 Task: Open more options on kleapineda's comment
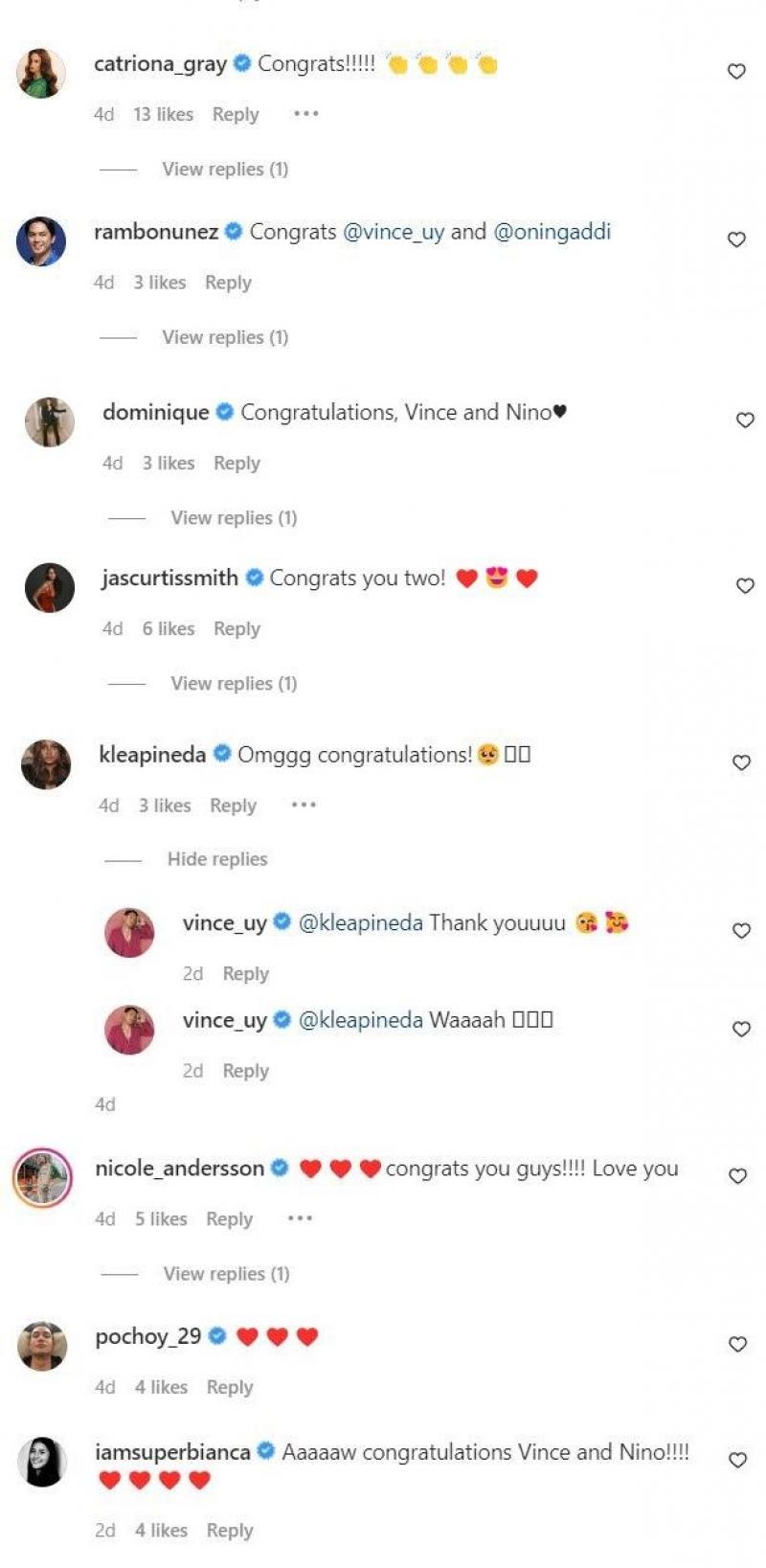pyautogui.click(x=304, y=805)
